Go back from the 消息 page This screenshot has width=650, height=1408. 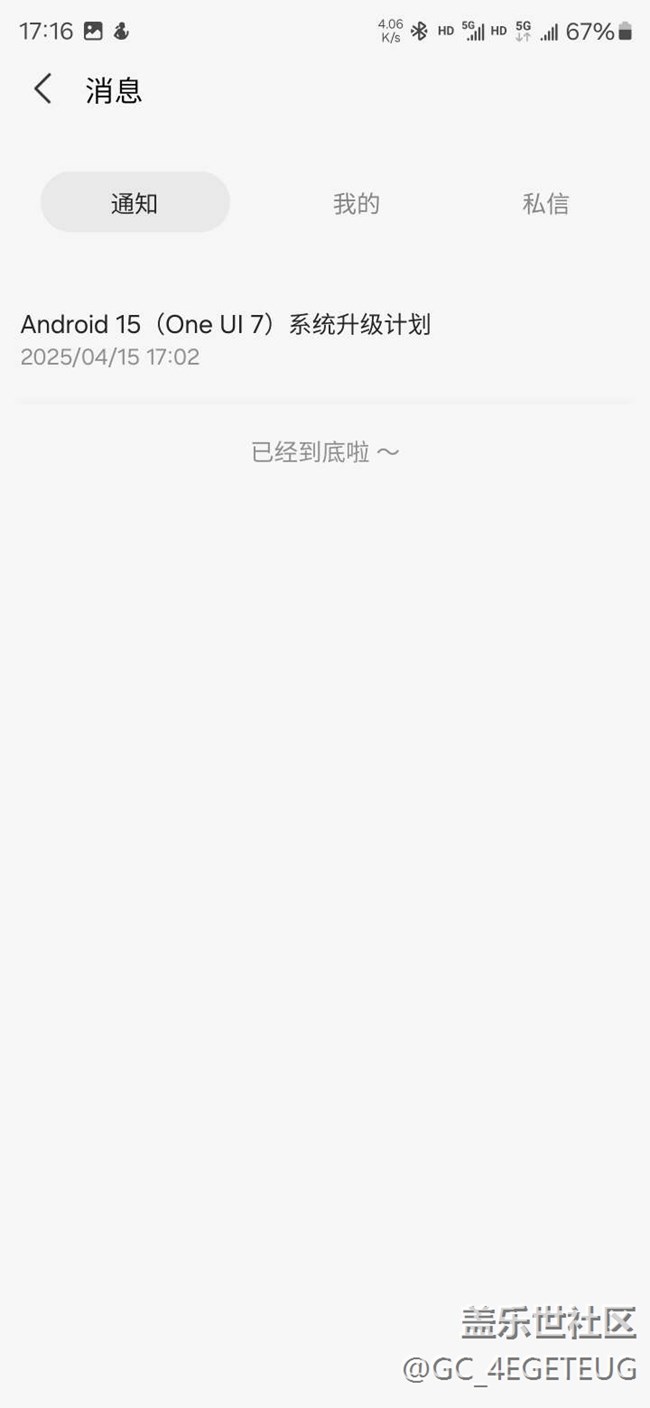[42, 89]
